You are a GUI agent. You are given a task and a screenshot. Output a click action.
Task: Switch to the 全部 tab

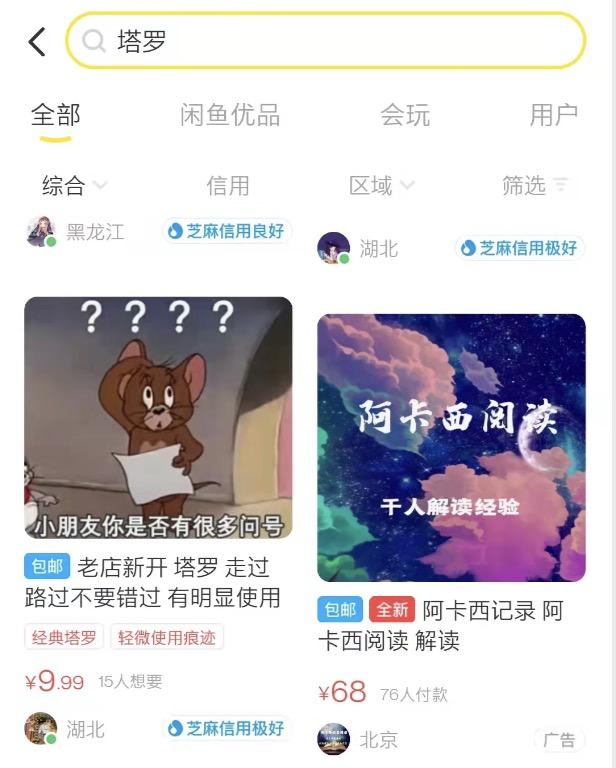tap(55, 115)
